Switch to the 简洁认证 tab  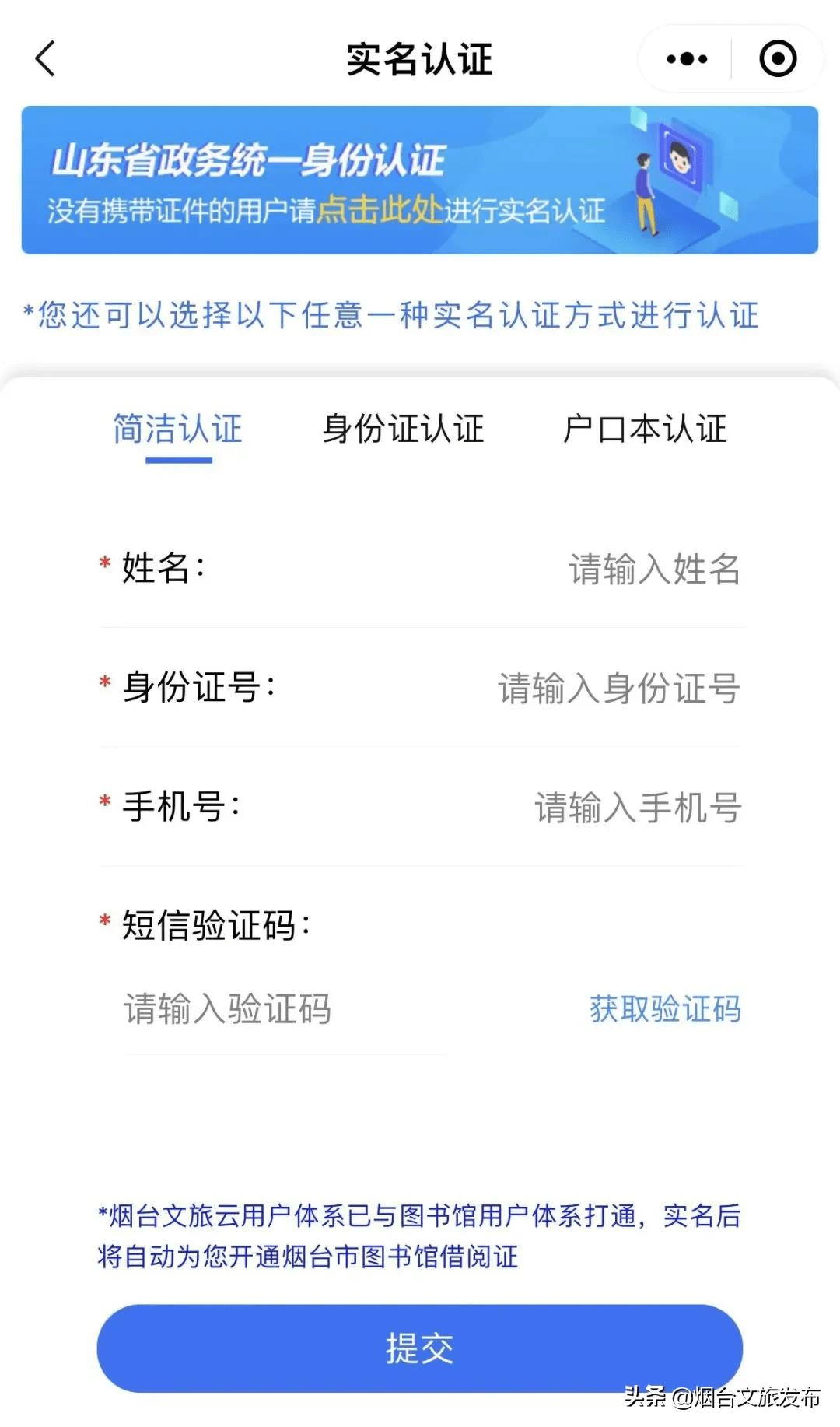178,430
